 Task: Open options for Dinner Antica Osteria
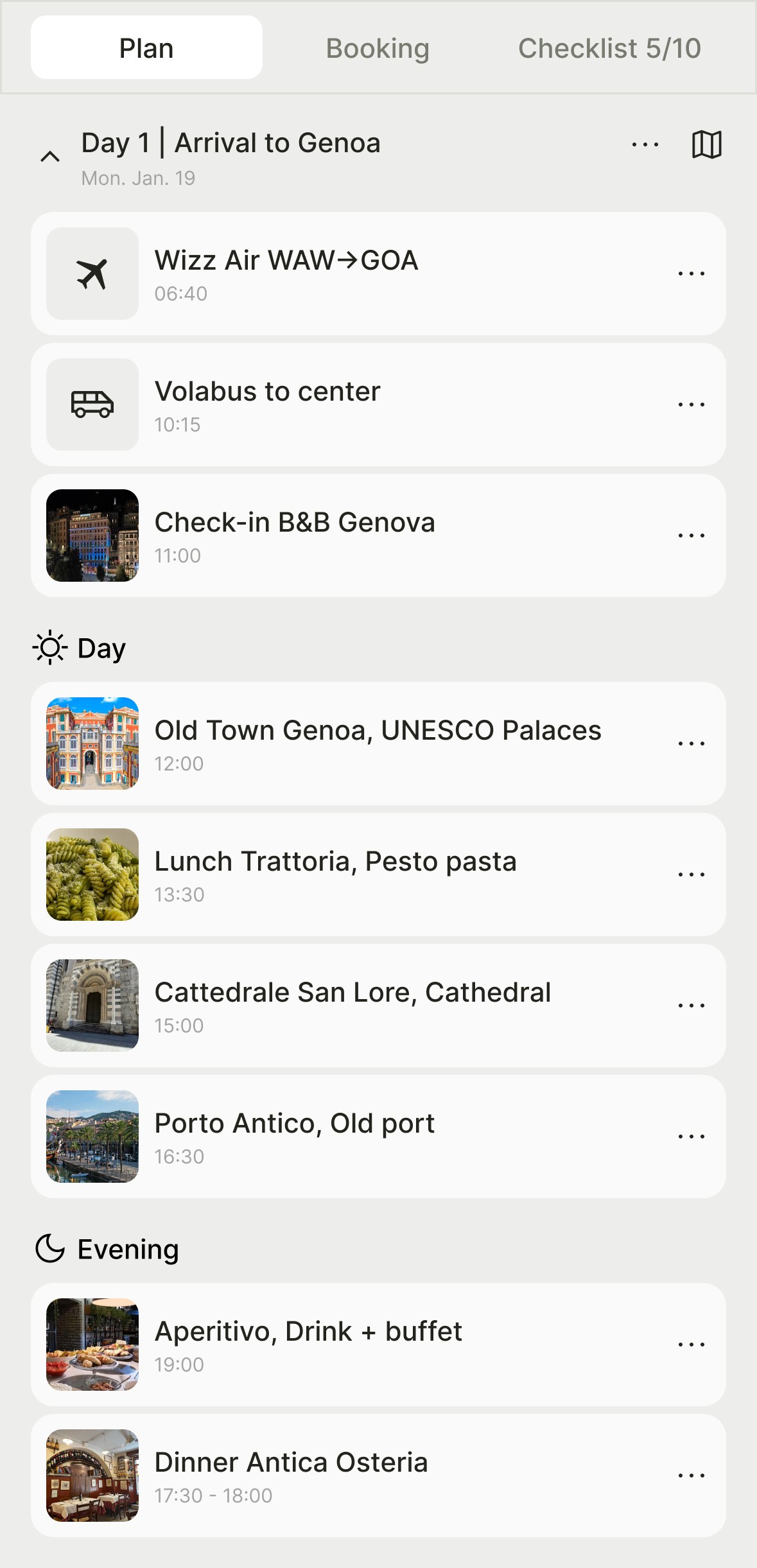pyautogui.click(x=691, y=1476)
